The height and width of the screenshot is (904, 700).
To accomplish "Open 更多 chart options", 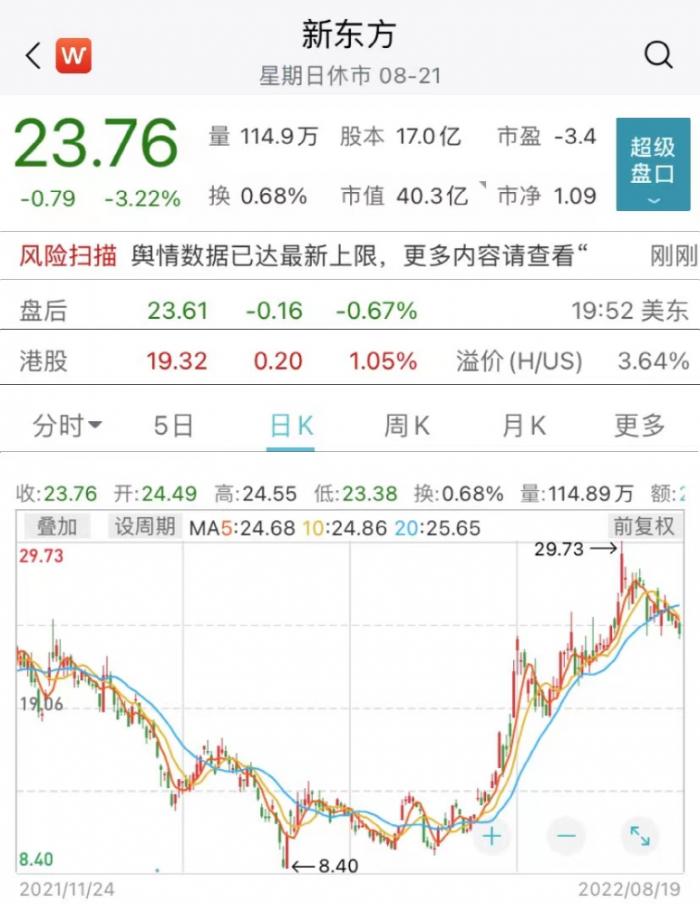I will click(x=639, y=426).
